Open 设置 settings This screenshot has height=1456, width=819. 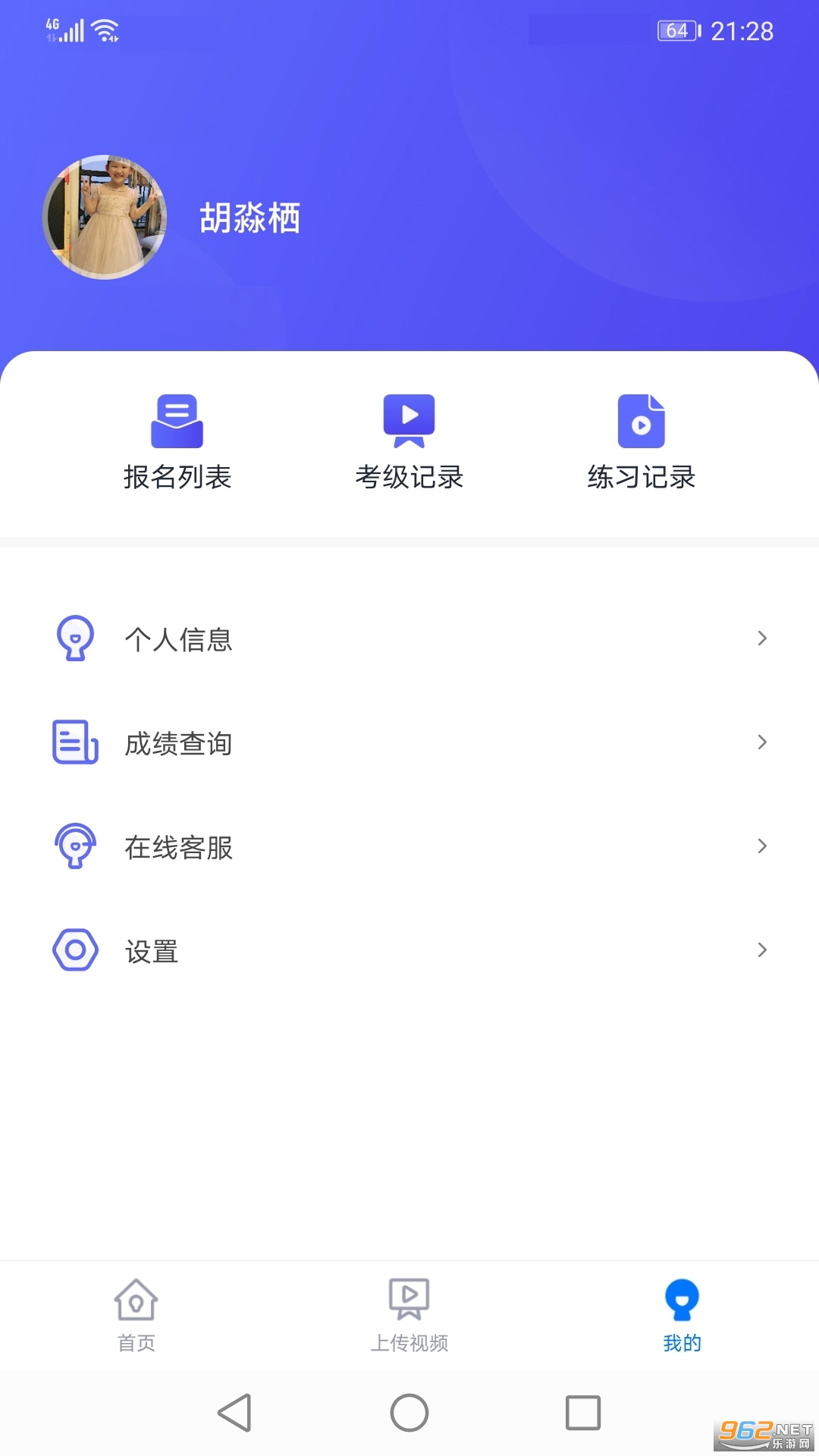coord(409,951)
